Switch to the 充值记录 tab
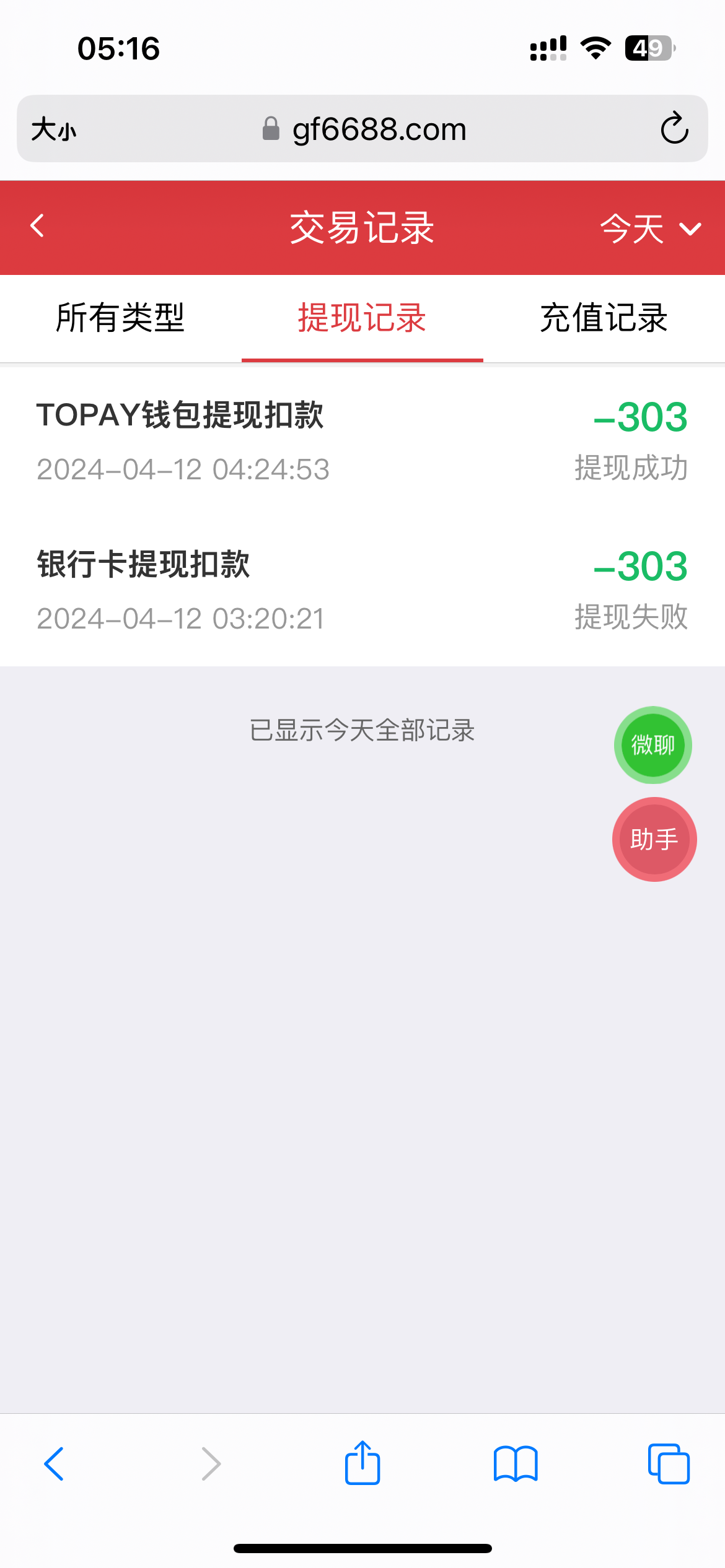725x1568 pixels. pos(604,318)
